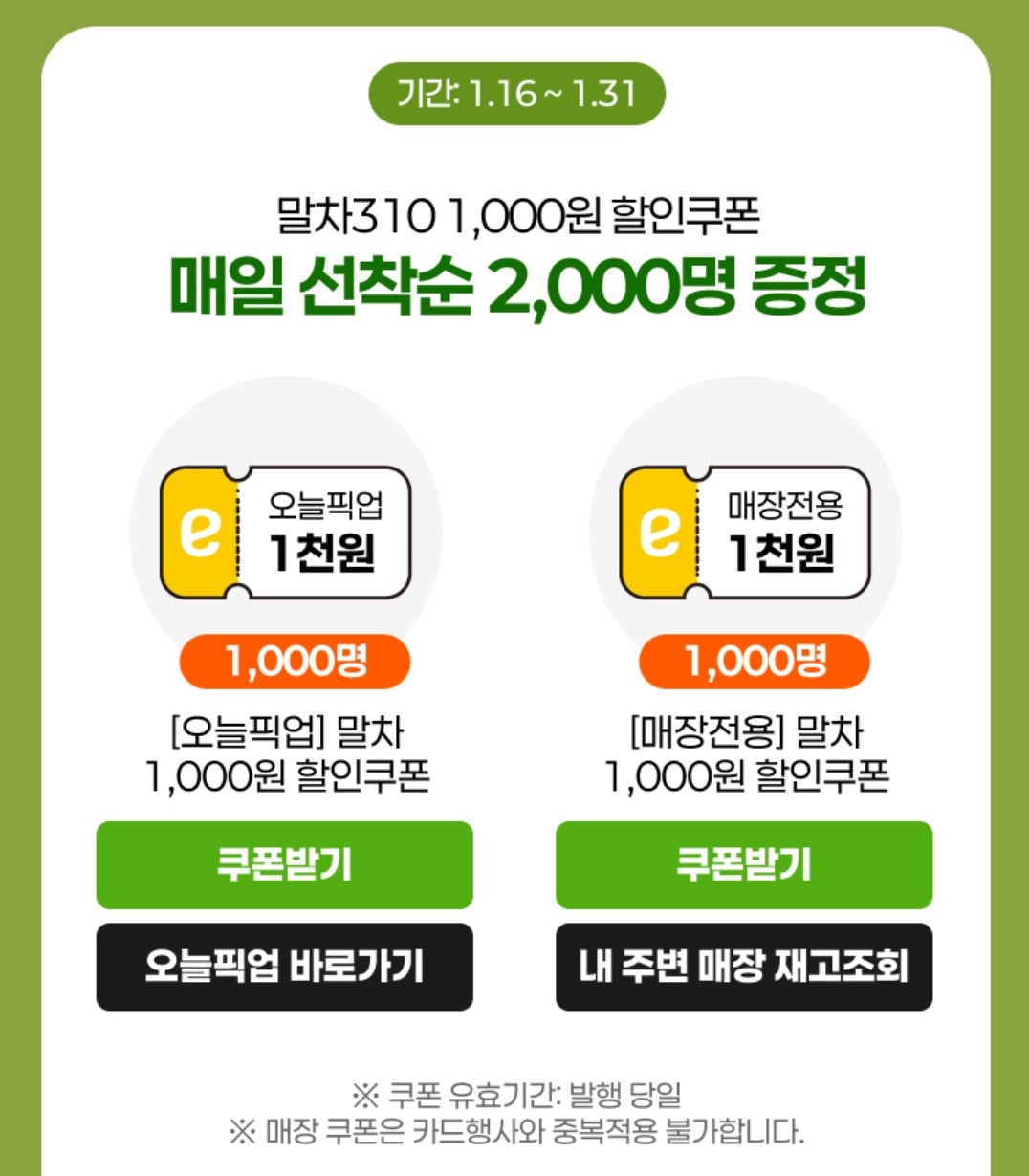Click 쿠폰받기 under the 매장전용 coupon

pyautogui.click(x=743, y=866)
